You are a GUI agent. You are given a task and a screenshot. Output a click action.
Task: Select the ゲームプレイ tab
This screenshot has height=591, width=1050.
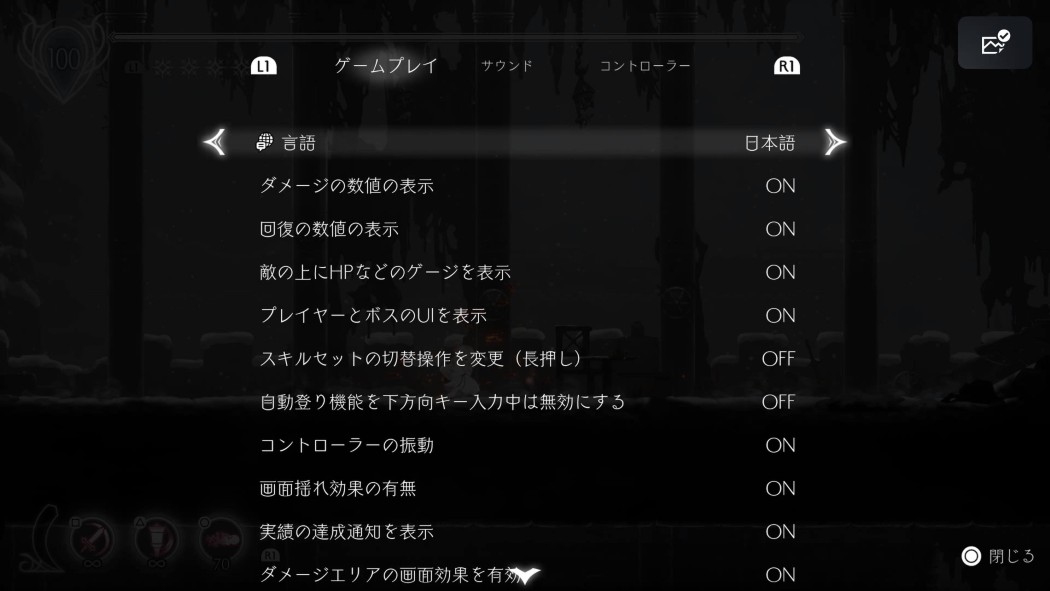pos(386,66)
